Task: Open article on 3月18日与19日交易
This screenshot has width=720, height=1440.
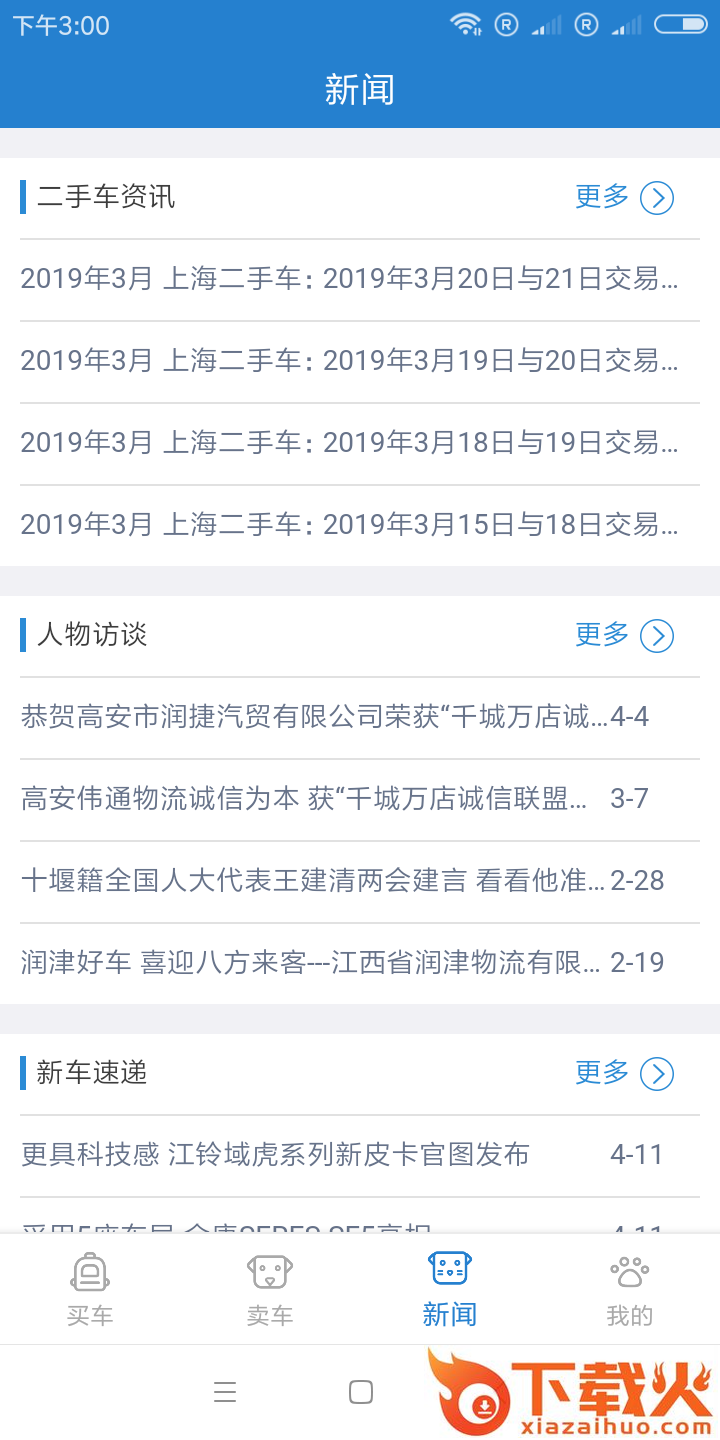Action: tap(349, 443)
